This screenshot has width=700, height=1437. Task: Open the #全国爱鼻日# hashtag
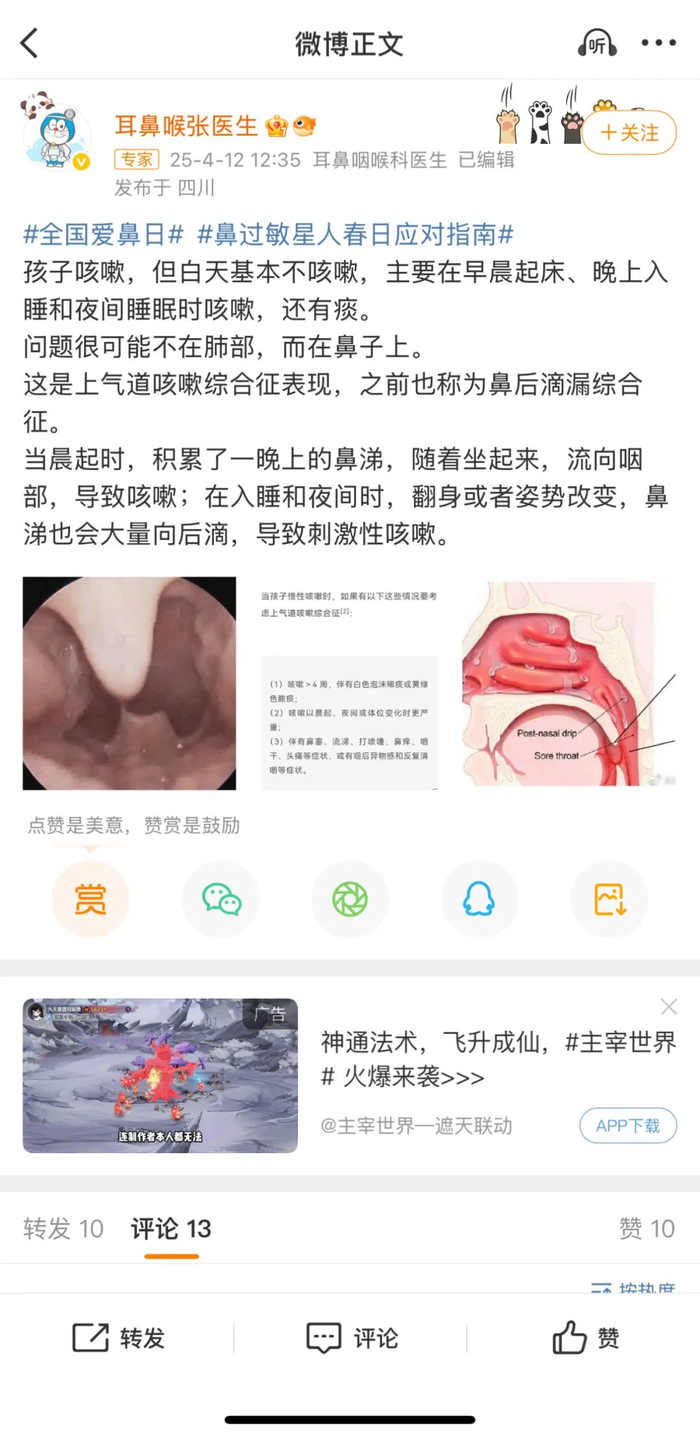point(104,235)
